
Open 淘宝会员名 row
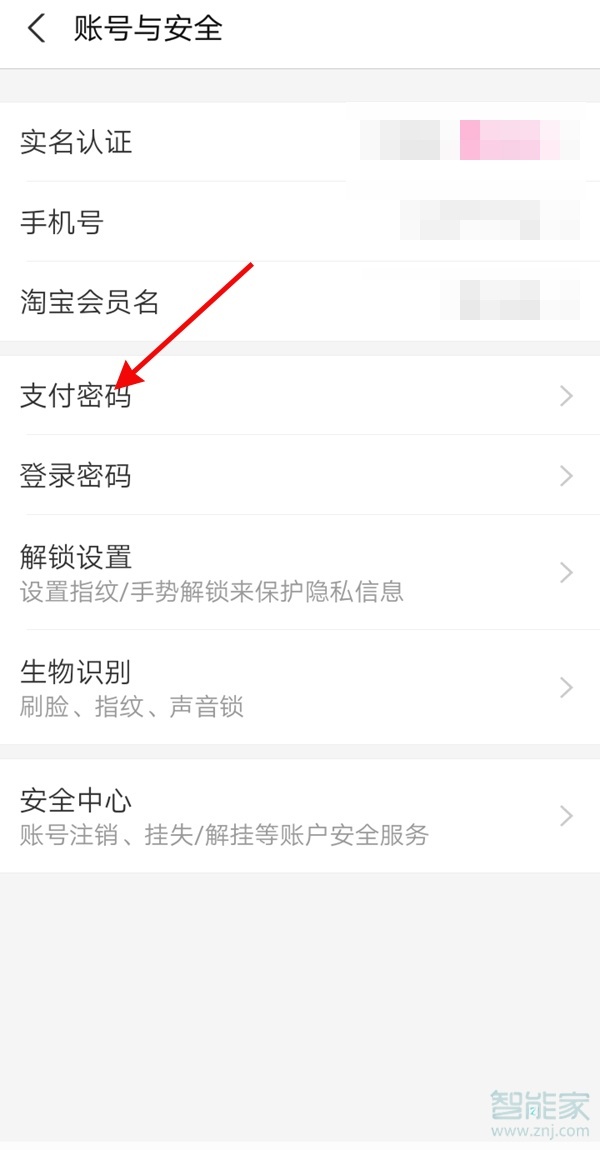300,302
